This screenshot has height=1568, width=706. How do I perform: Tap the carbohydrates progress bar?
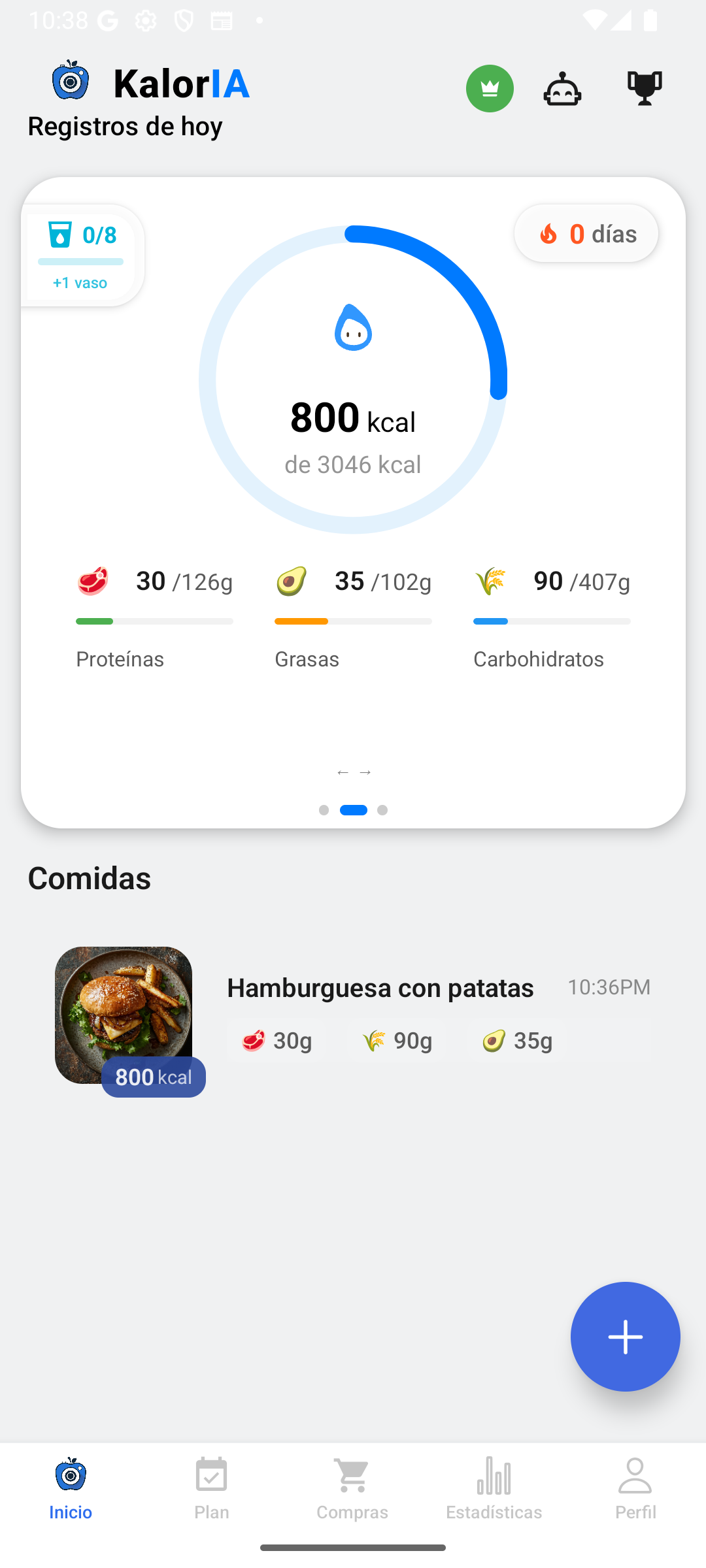(551, 621)
